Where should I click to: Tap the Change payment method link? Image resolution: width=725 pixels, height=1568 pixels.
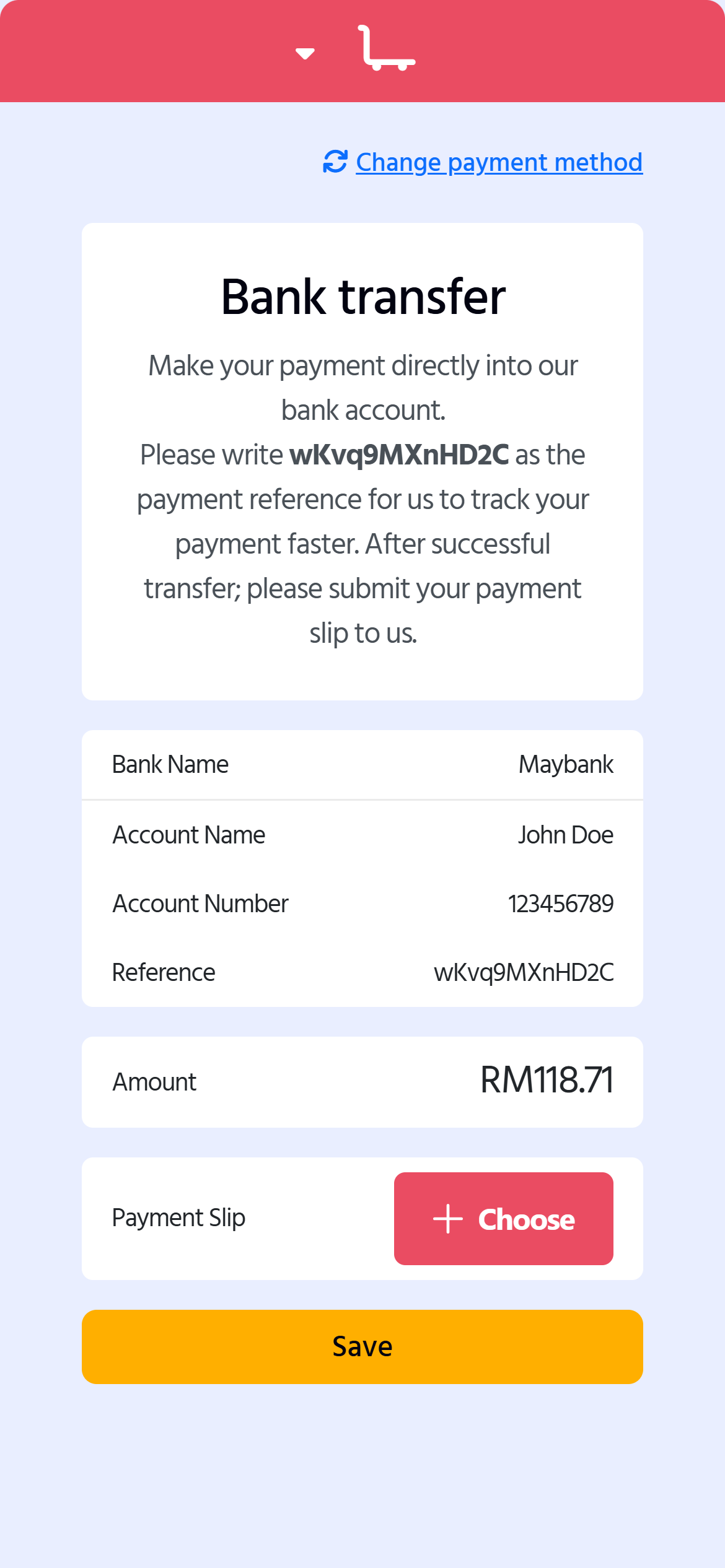tap(498, 162)
